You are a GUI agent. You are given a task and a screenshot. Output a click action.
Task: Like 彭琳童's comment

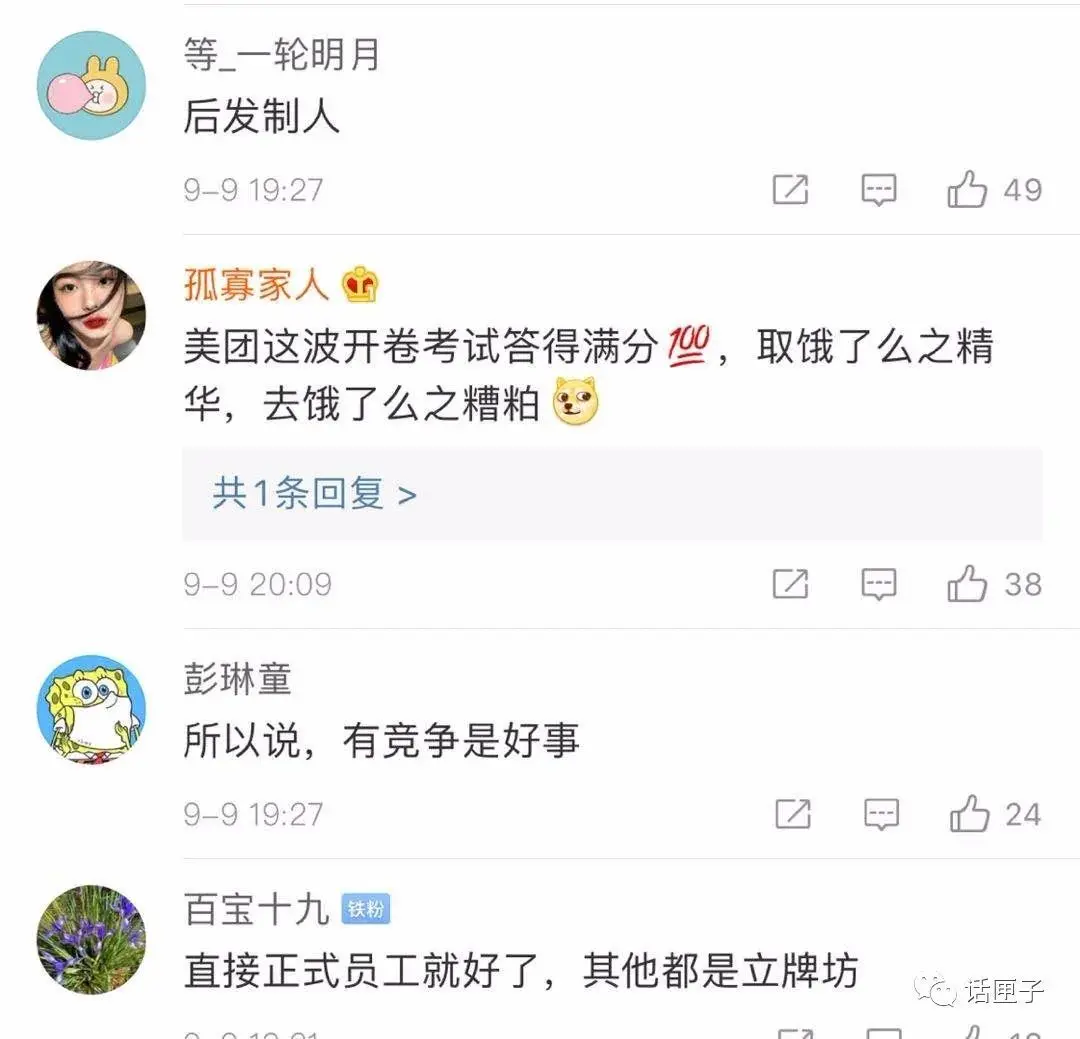click(x=969, y=814)
